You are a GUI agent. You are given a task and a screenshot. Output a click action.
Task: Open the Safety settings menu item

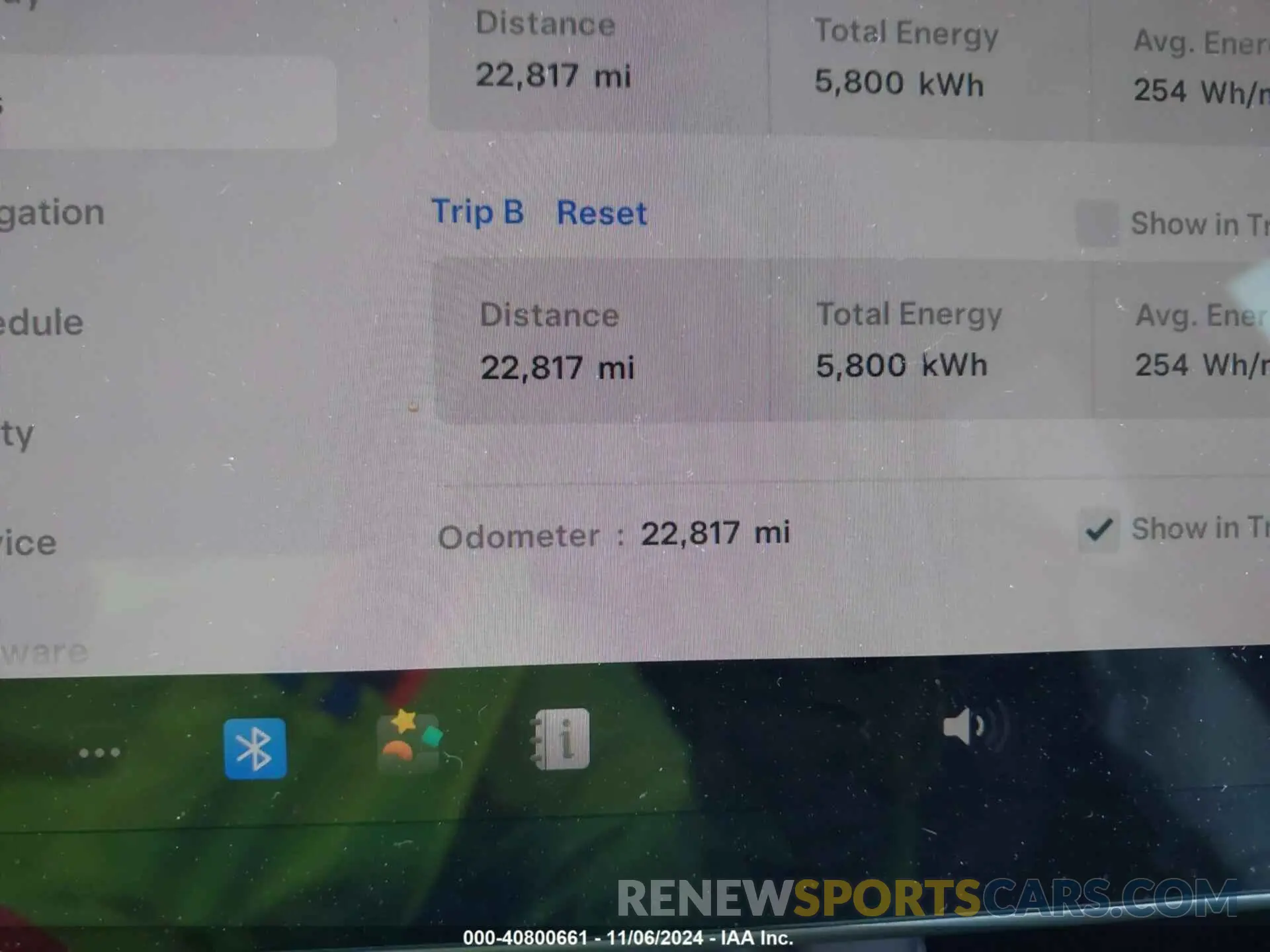pos(19,434)
